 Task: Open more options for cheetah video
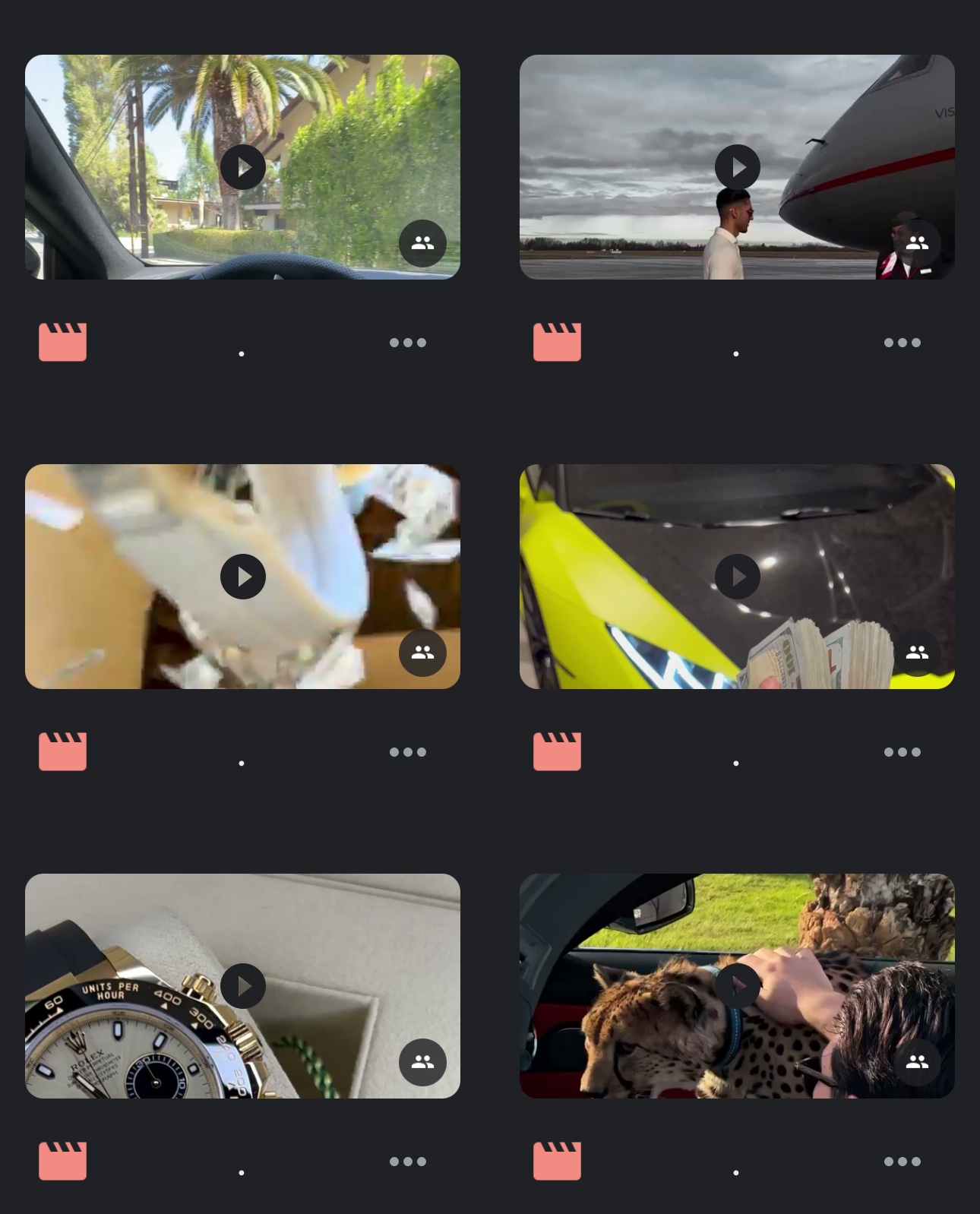pyautogui.click(x=903, y=1162)
